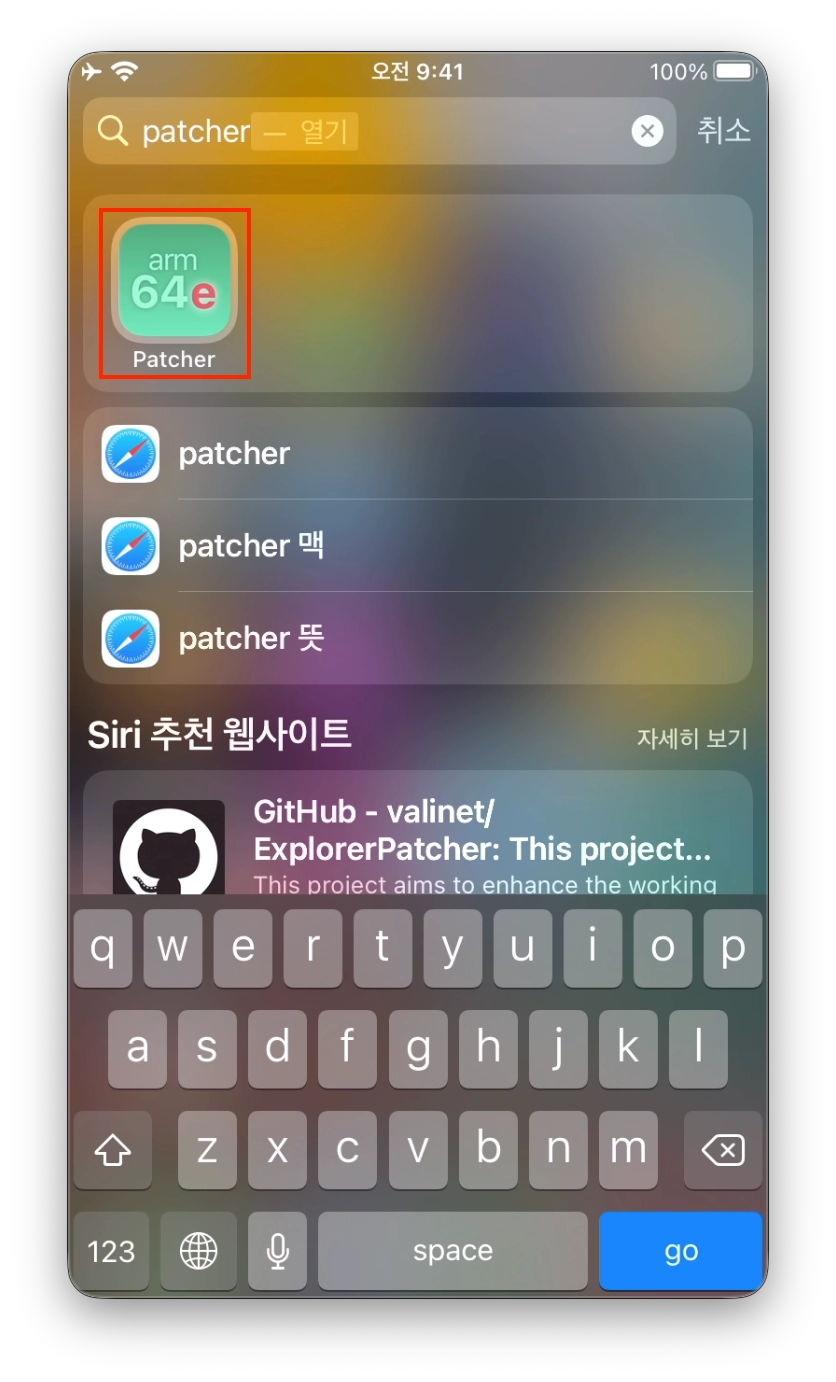Show more Siri websites via 자세히 보기
Image resolution: width=836 pixels, height=1382 pixels.
coord(692,738)
